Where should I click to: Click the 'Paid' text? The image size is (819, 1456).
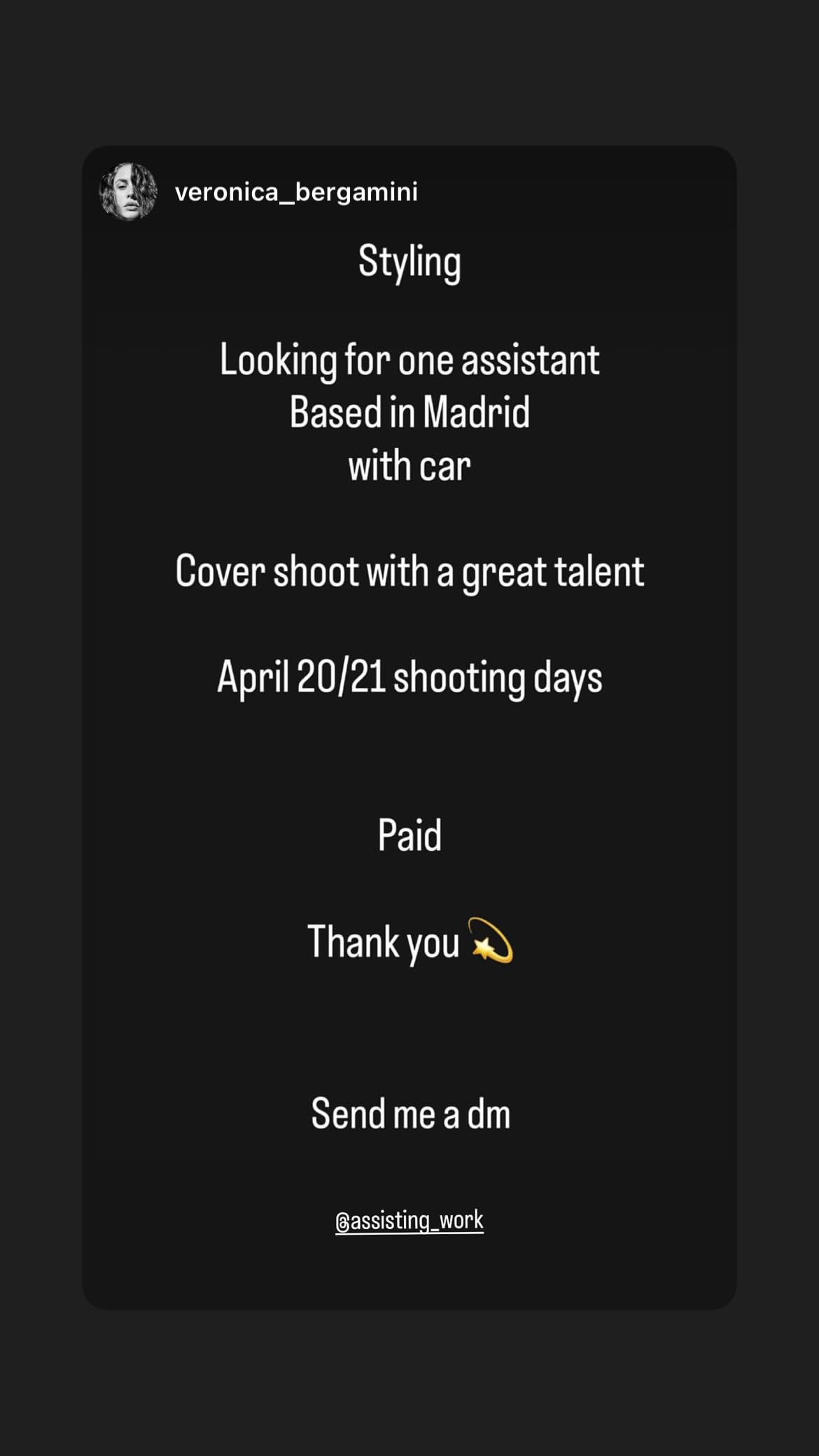pos(409,833)
